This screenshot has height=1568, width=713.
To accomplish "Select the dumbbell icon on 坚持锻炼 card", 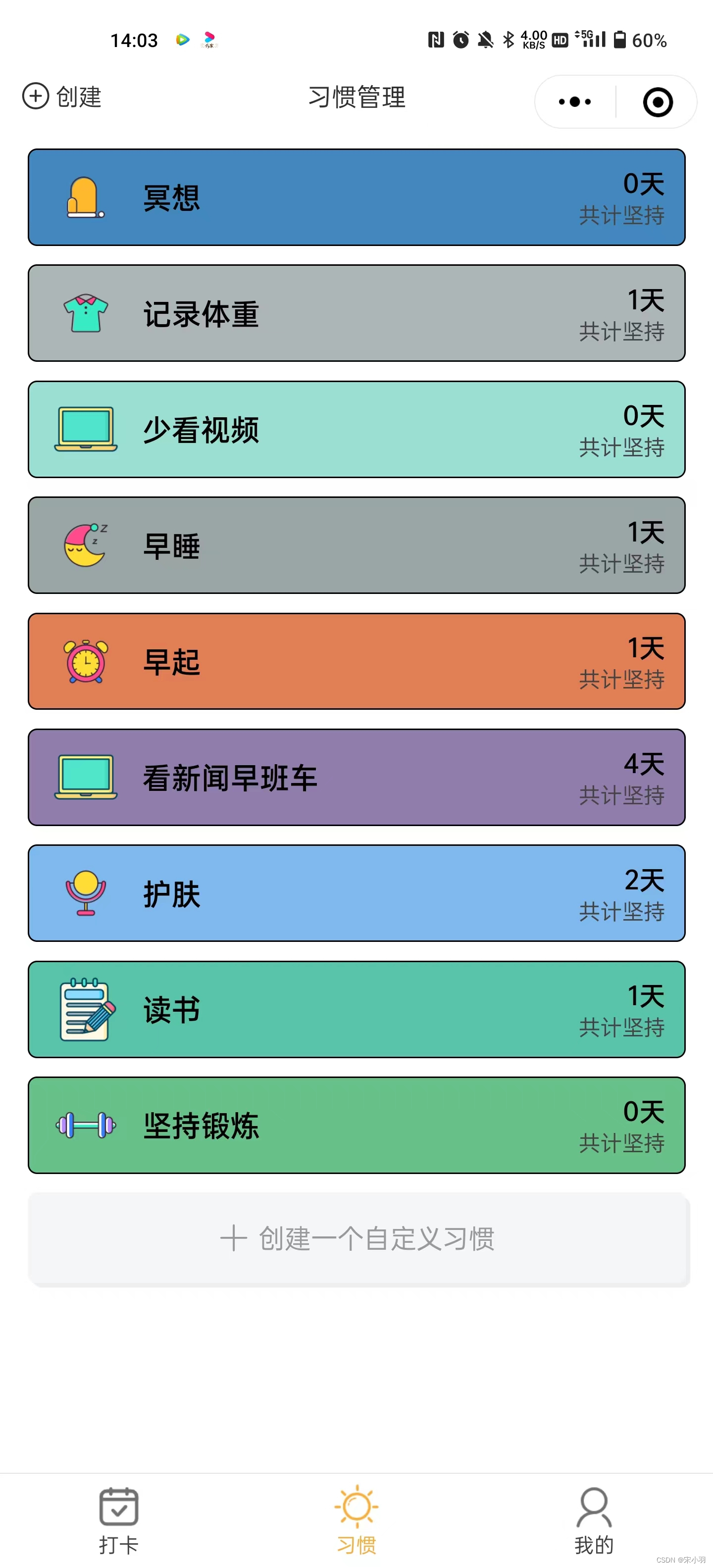I will pos(85,1126).
